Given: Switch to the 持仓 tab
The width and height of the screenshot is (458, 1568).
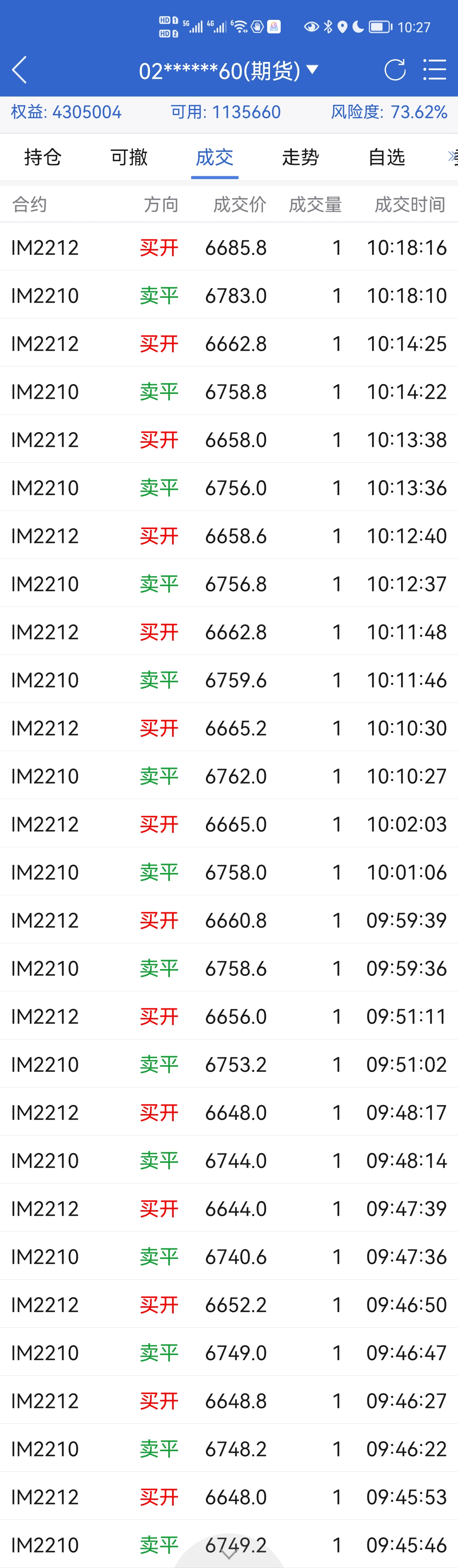Looking at the screenshot, I should (43, 157).
